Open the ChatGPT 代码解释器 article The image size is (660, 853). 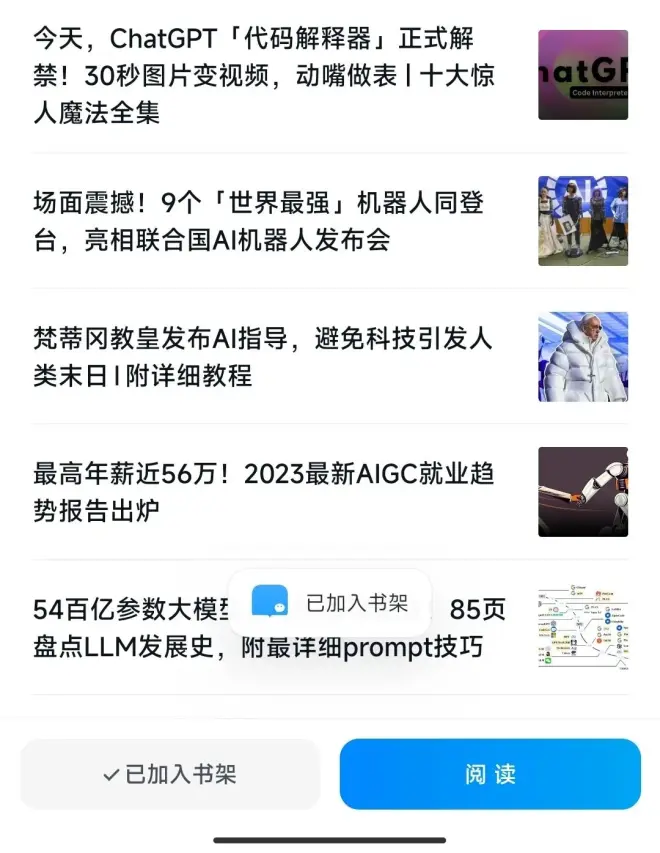(264, 76)
